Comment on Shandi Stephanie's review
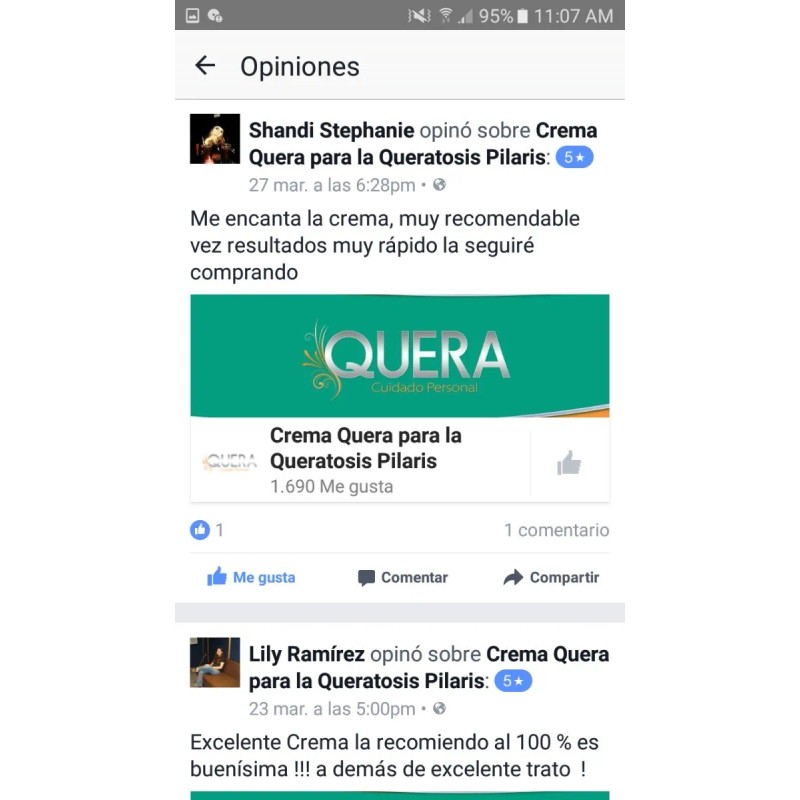Viewport: 800px width, 800px height. click(x=403, y=578)
